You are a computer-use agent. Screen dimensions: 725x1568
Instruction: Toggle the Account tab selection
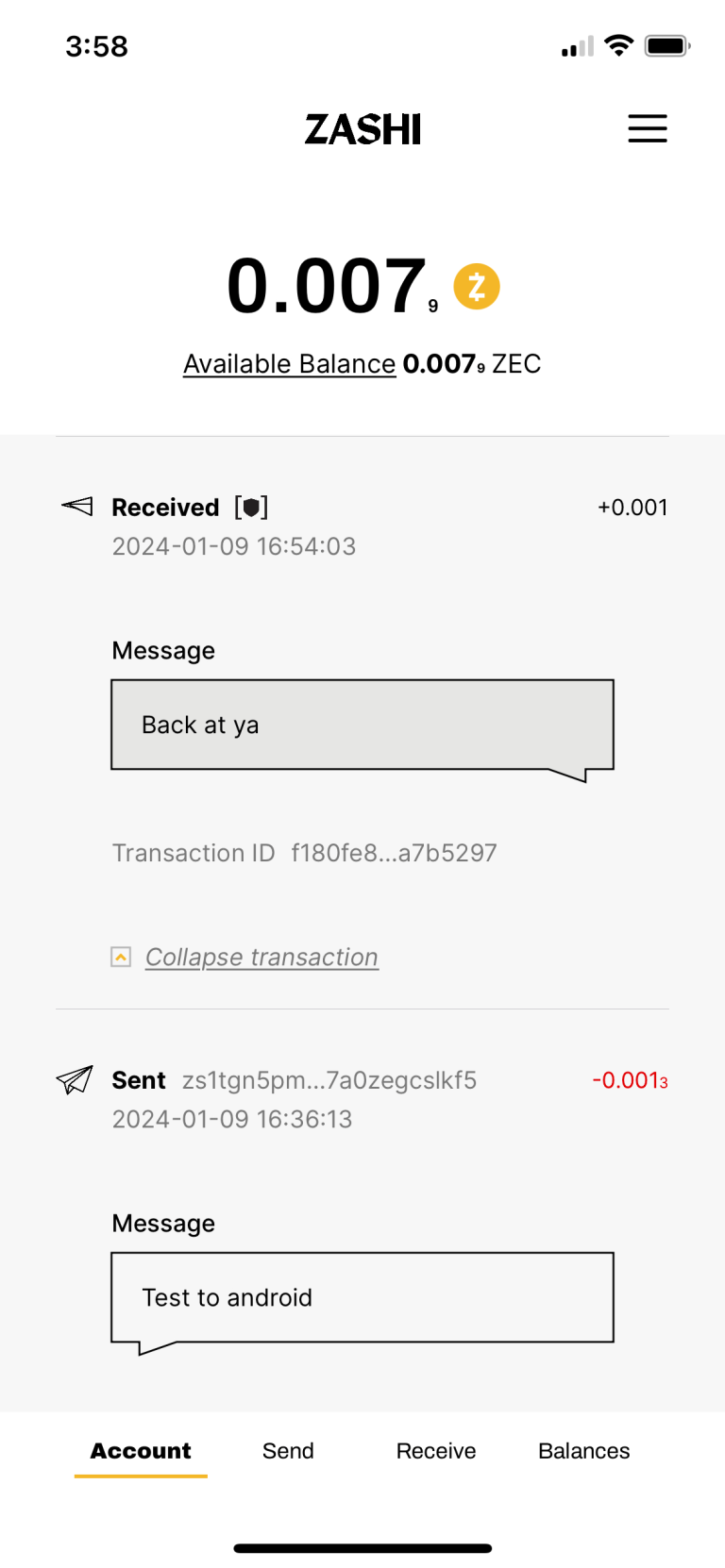(x=140, y=1451)
